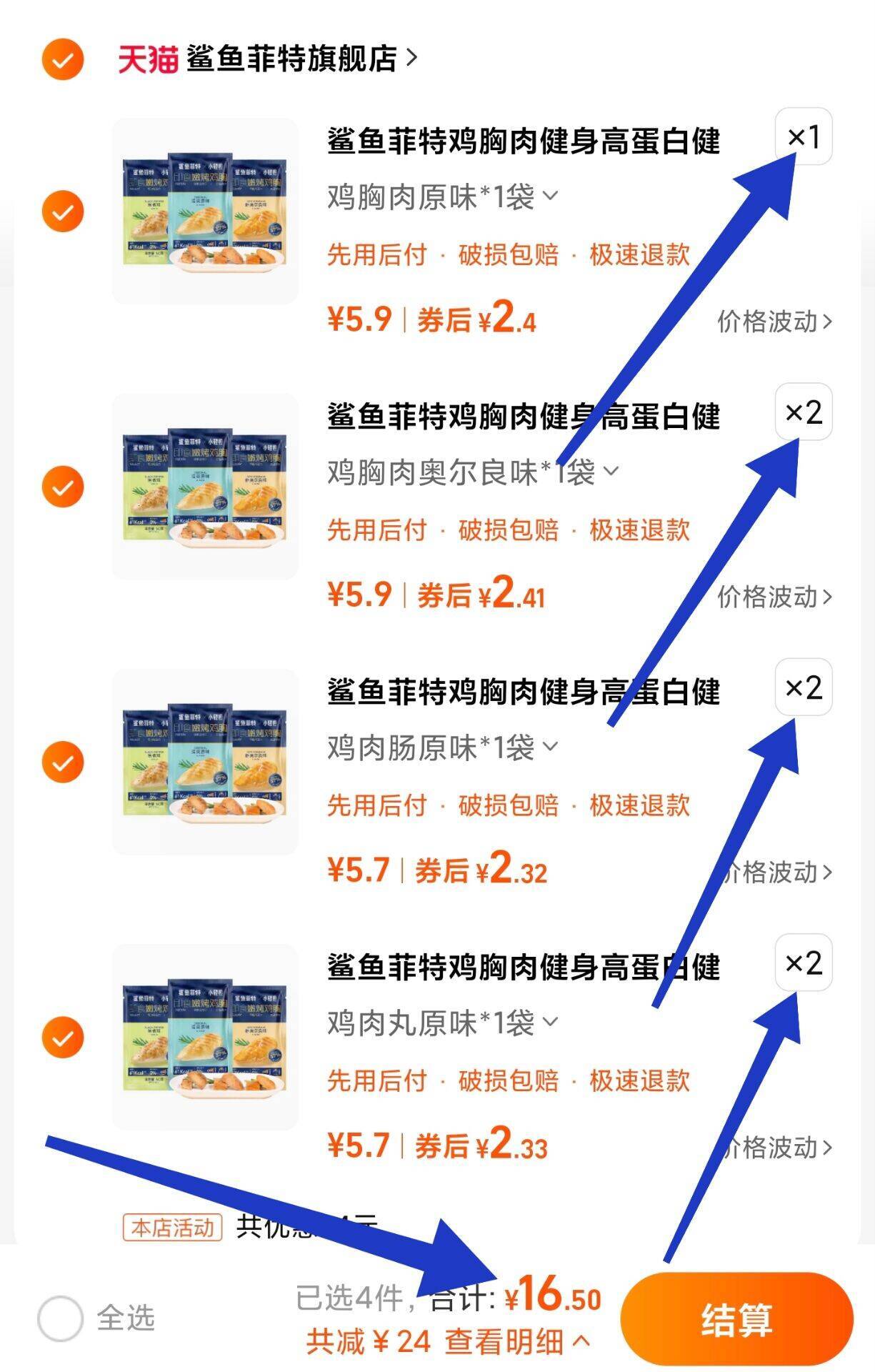Change variant of 鸡肉丸原味*1袋

[441, 1023]
